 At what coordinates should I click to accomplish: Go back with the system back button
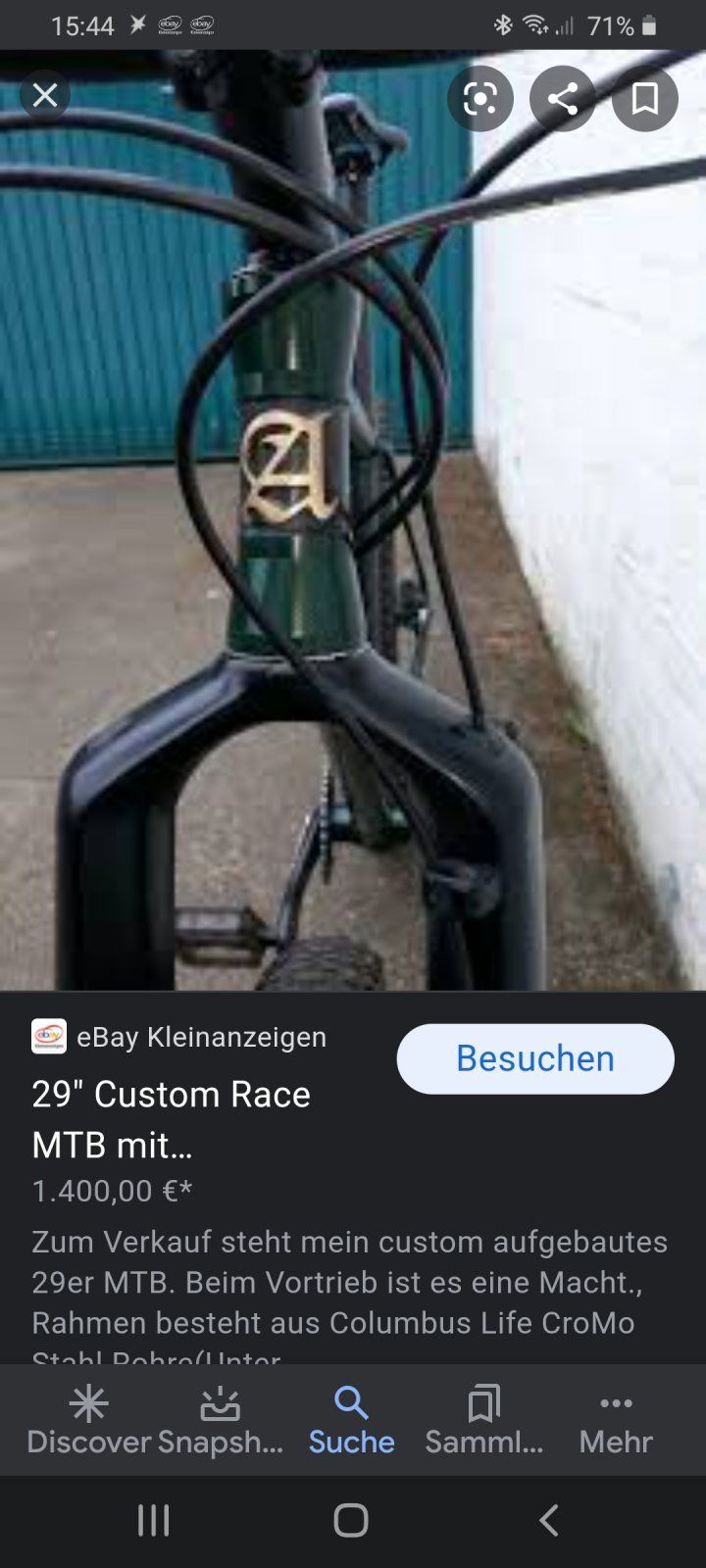click(549, 1520)
